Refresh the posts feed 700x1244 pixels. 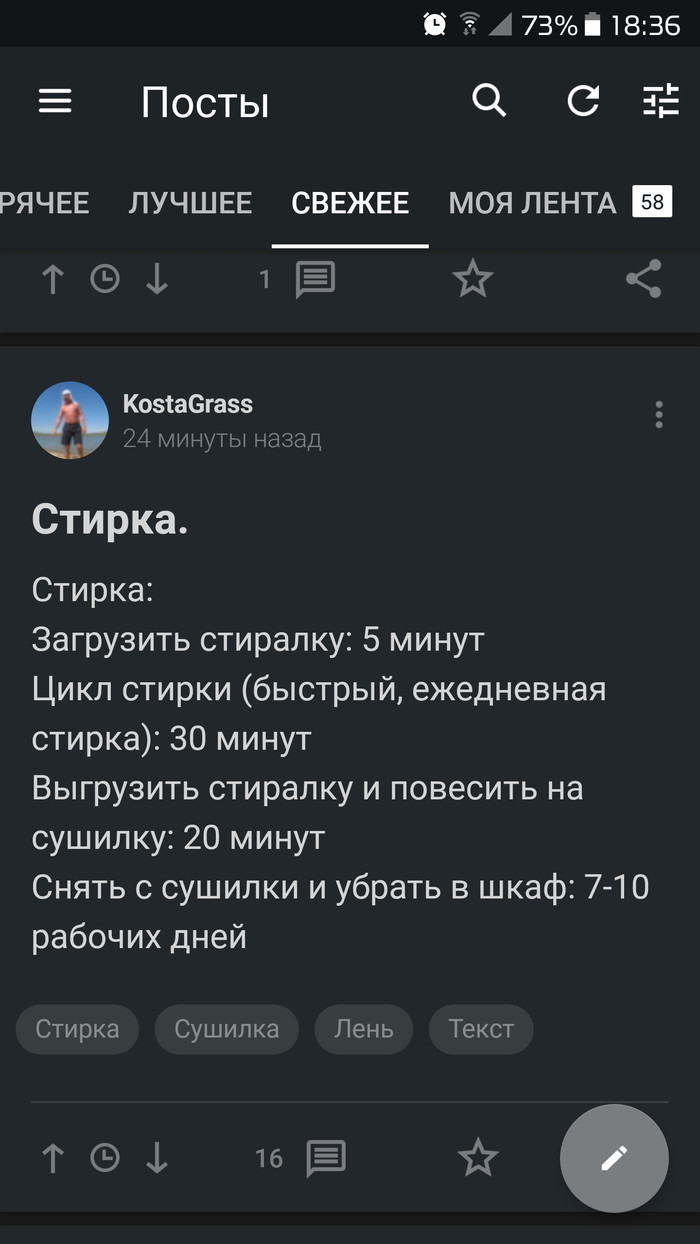pos(583,101)
